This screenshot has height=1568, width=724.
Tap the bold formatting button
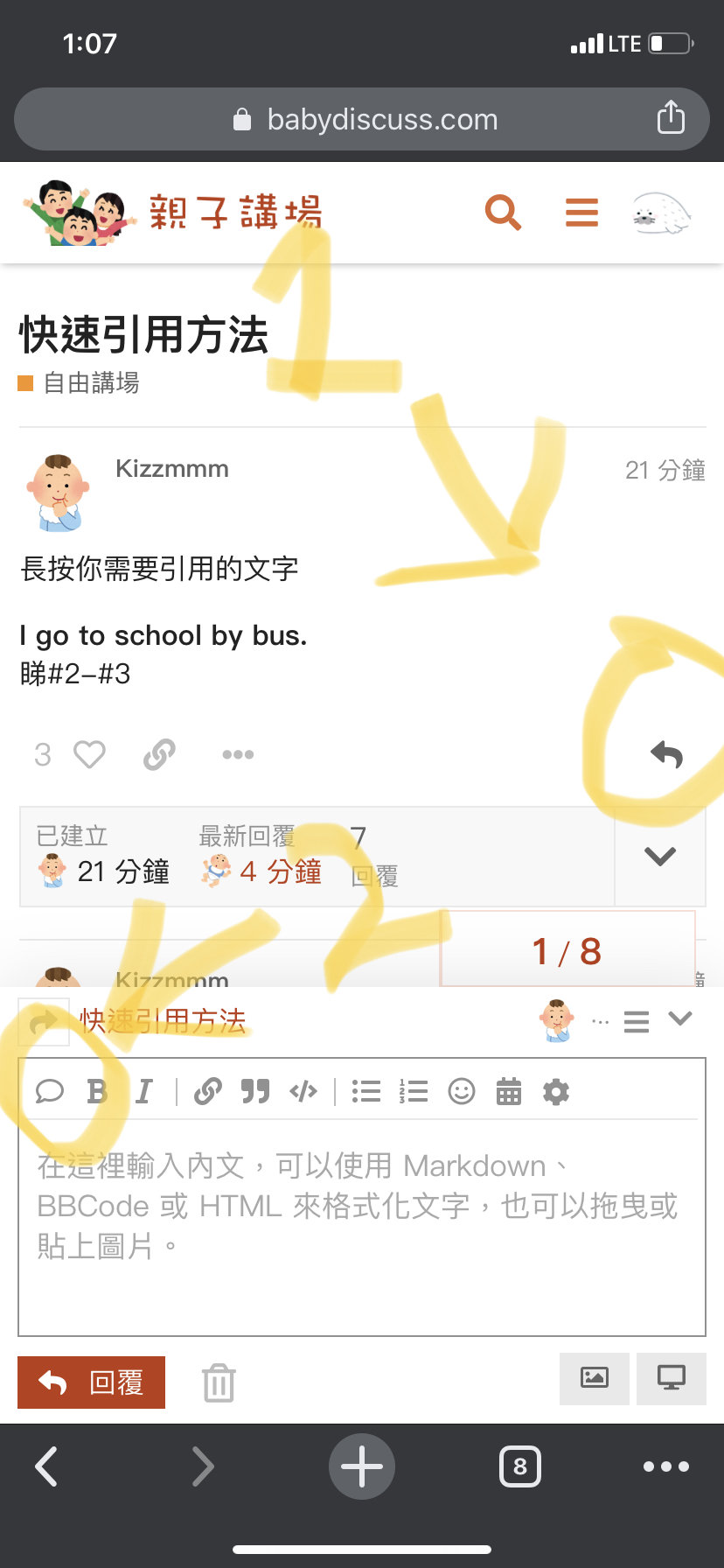97,1091
